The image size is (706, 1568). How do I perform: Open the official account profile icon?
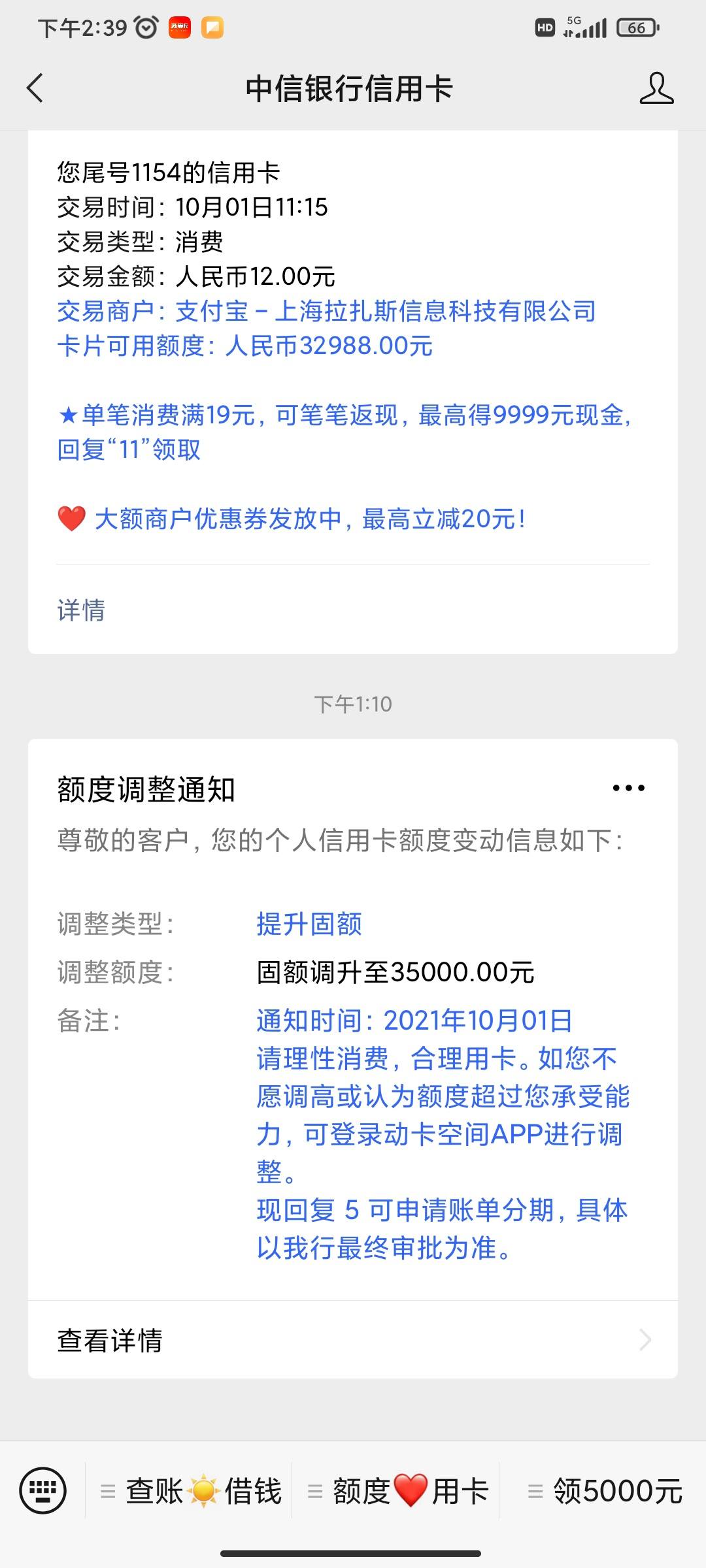coord(656,88)
